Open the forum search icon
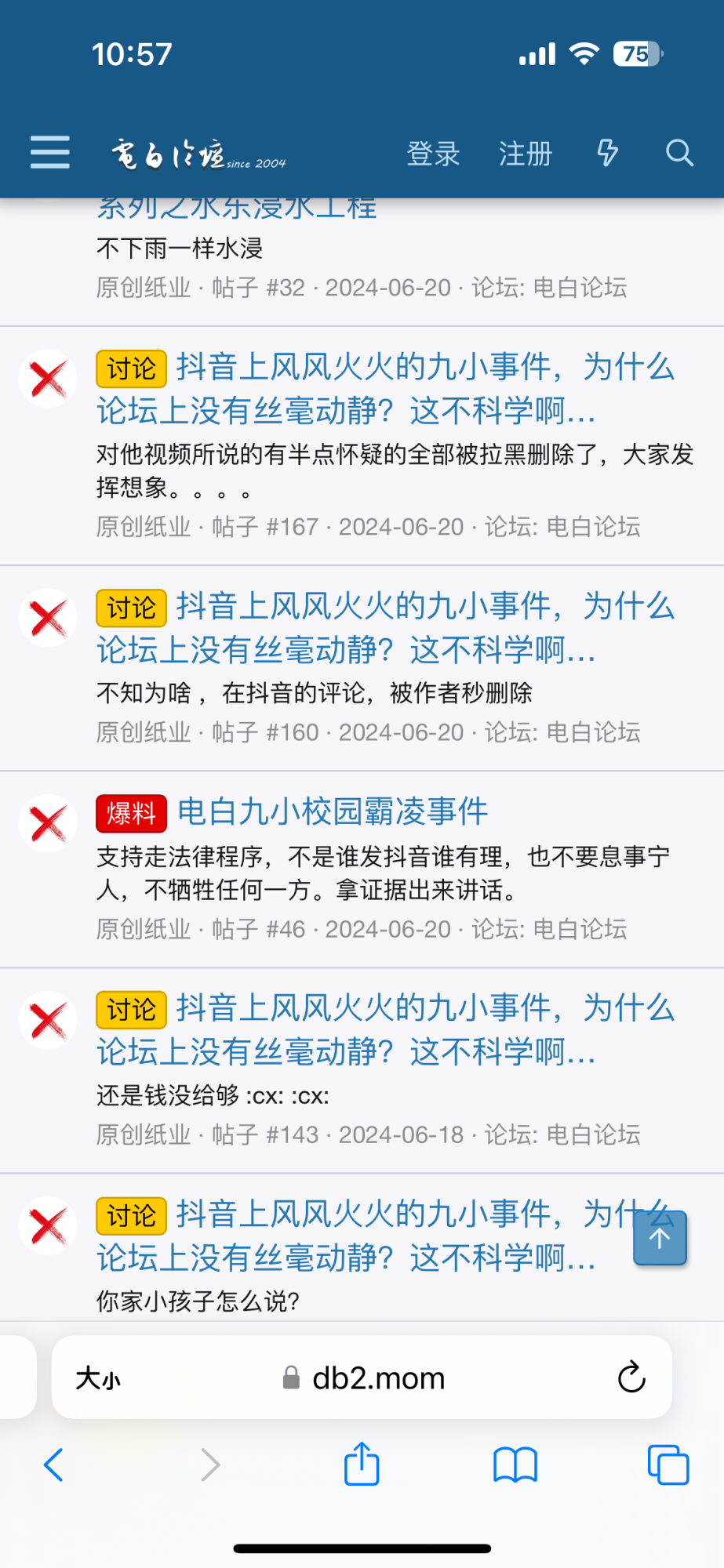The image size is (724, 1568). (679, 153)
